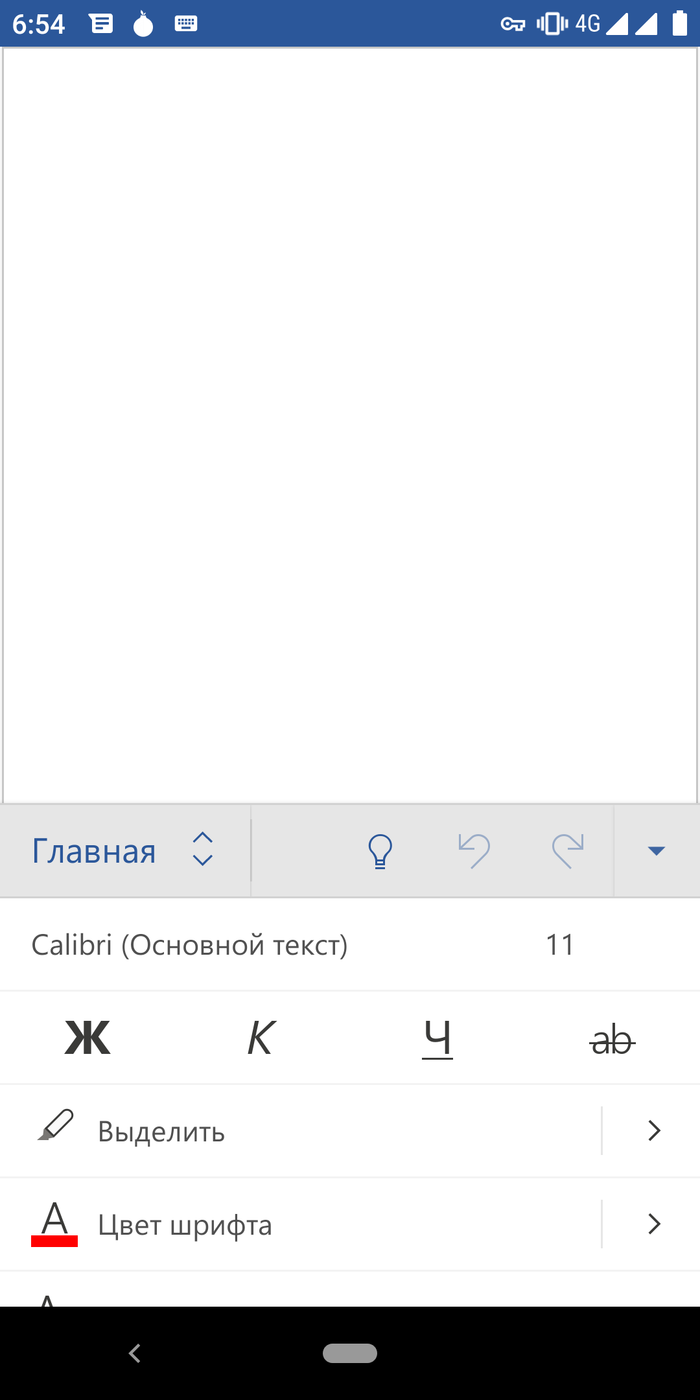This screenshot has height=1400, width=700.
Task: Toggle bold Ж formatting
Action: coord(88,1039)
